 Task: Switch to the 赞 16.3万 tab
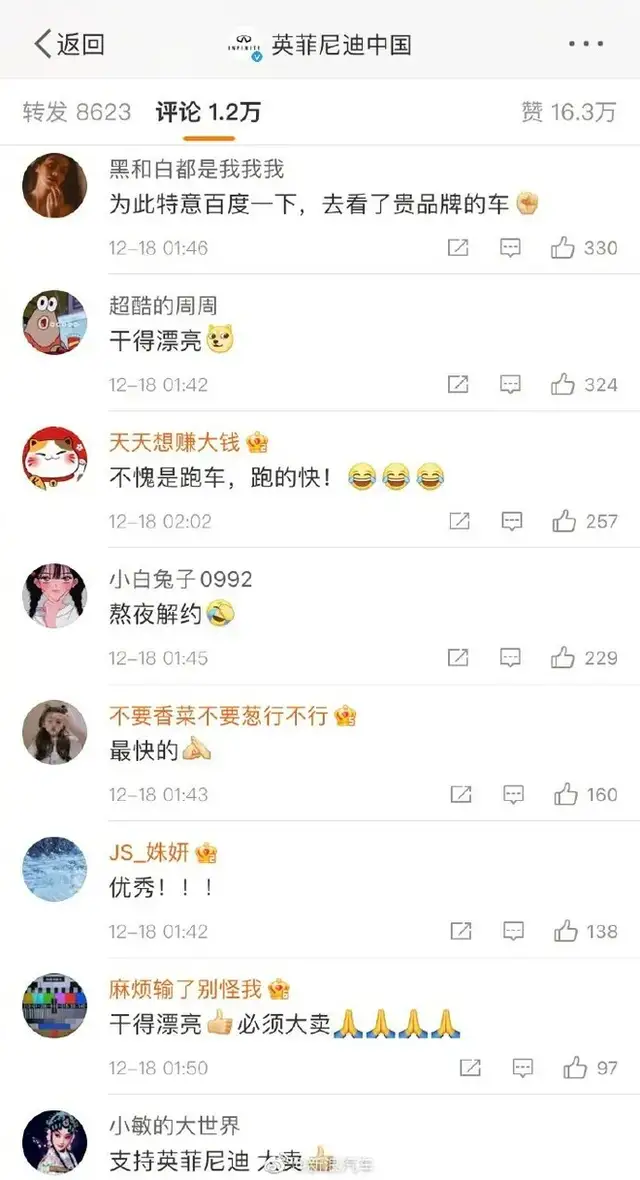click(x=568, y=112)
